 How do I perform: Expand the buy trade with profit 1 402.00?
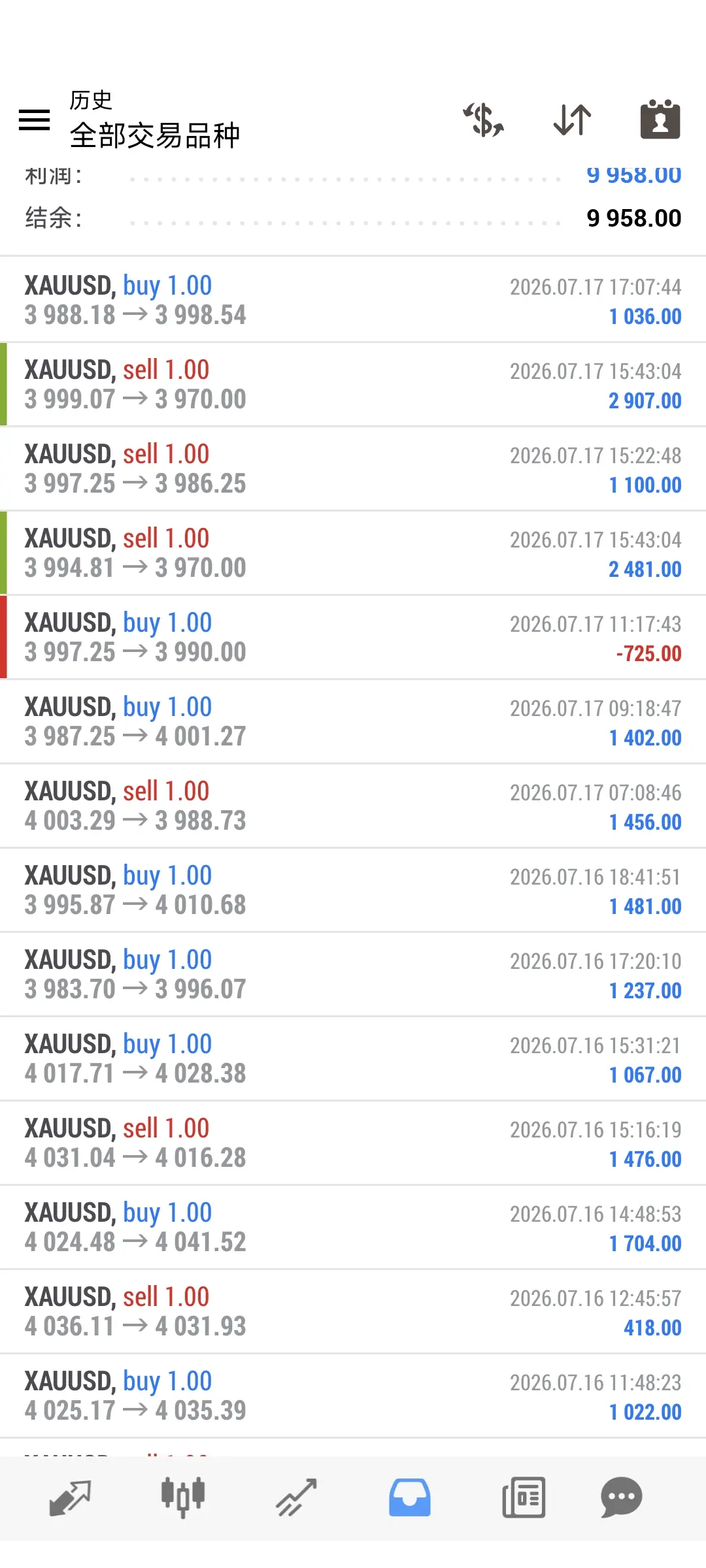353,721
